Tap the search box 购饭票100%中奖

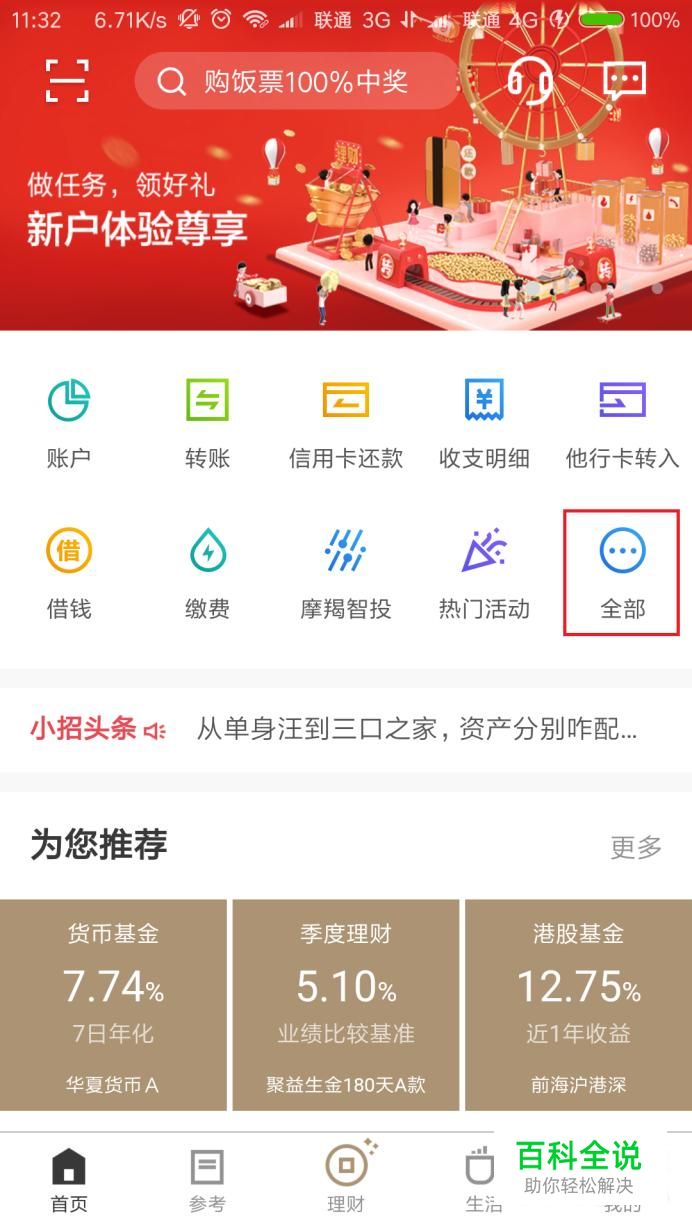tap(296, 81)
